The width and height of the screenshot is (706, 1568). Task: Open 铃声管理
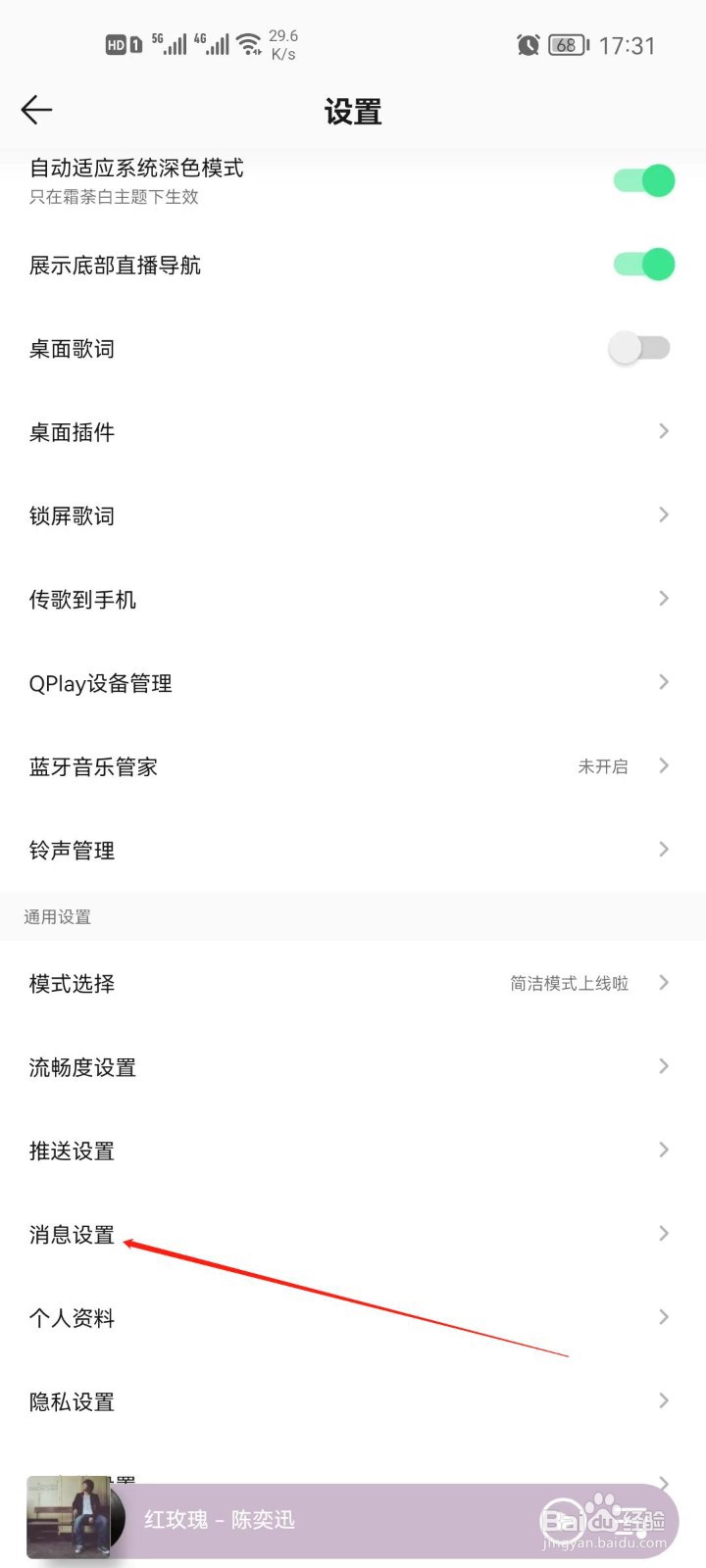pos(353,850)
